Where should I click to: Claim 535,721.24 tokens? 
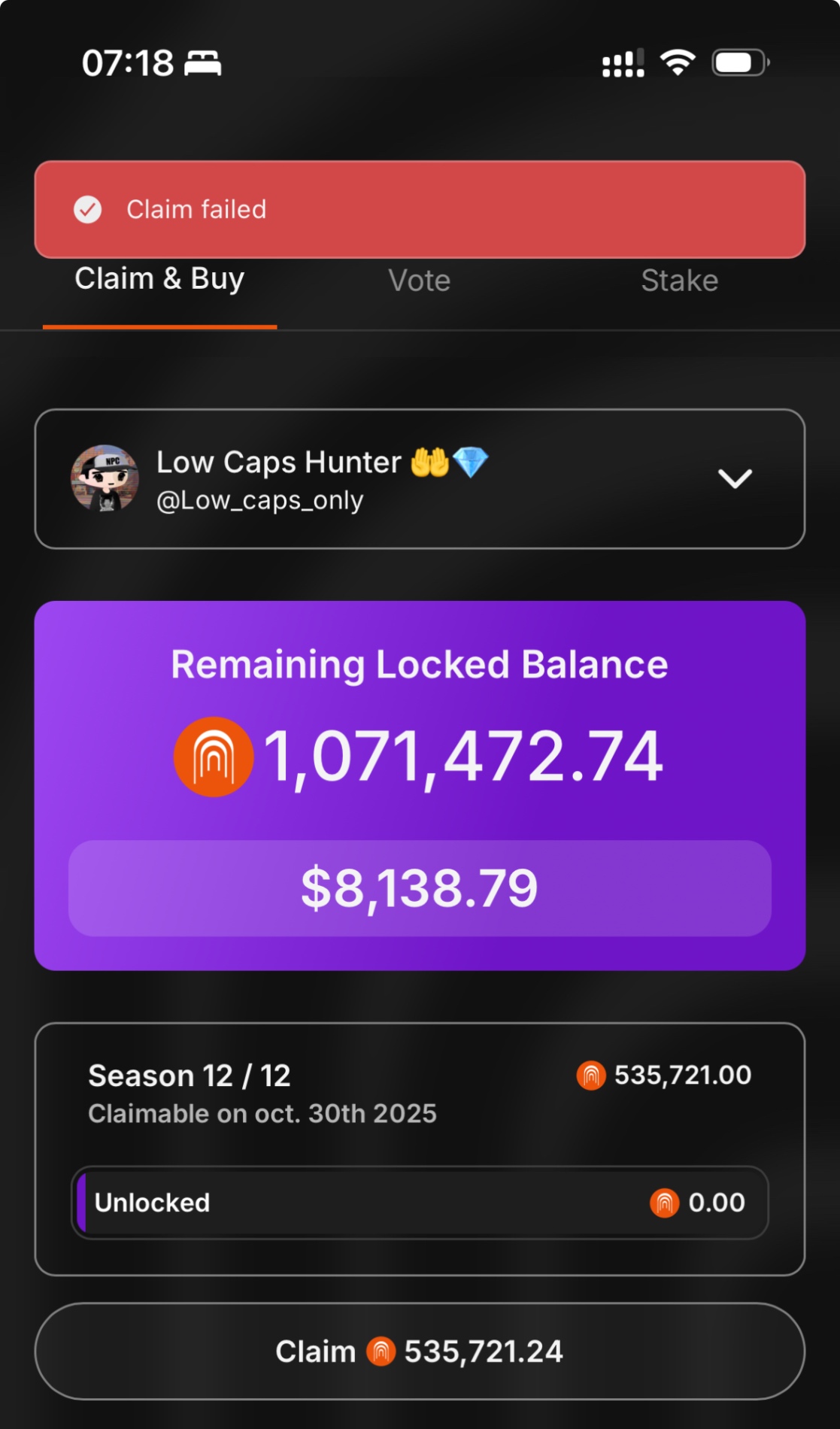click(x=420, y=1351)
